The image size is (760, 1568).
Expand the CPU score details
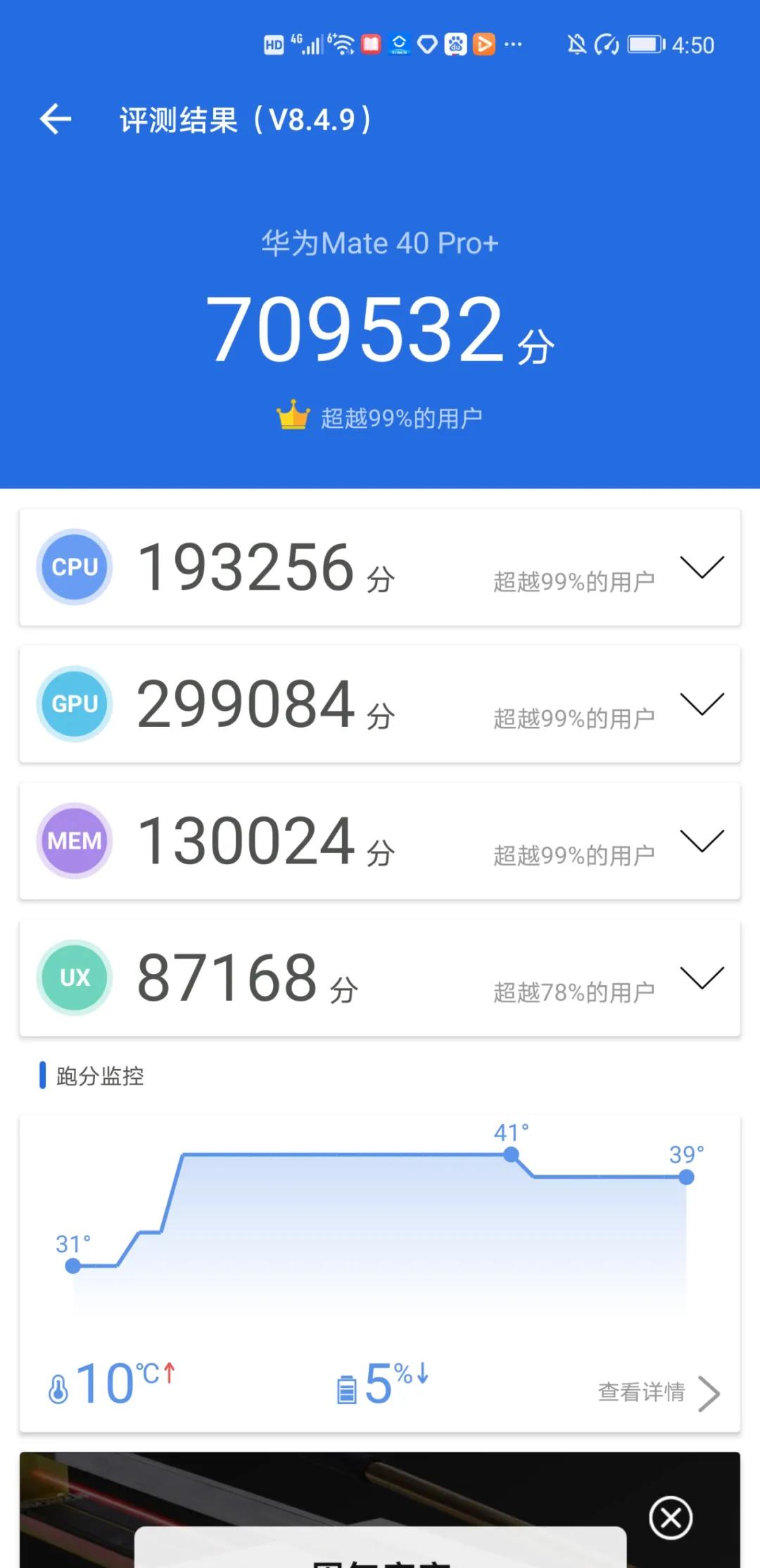tap(702, 567)
